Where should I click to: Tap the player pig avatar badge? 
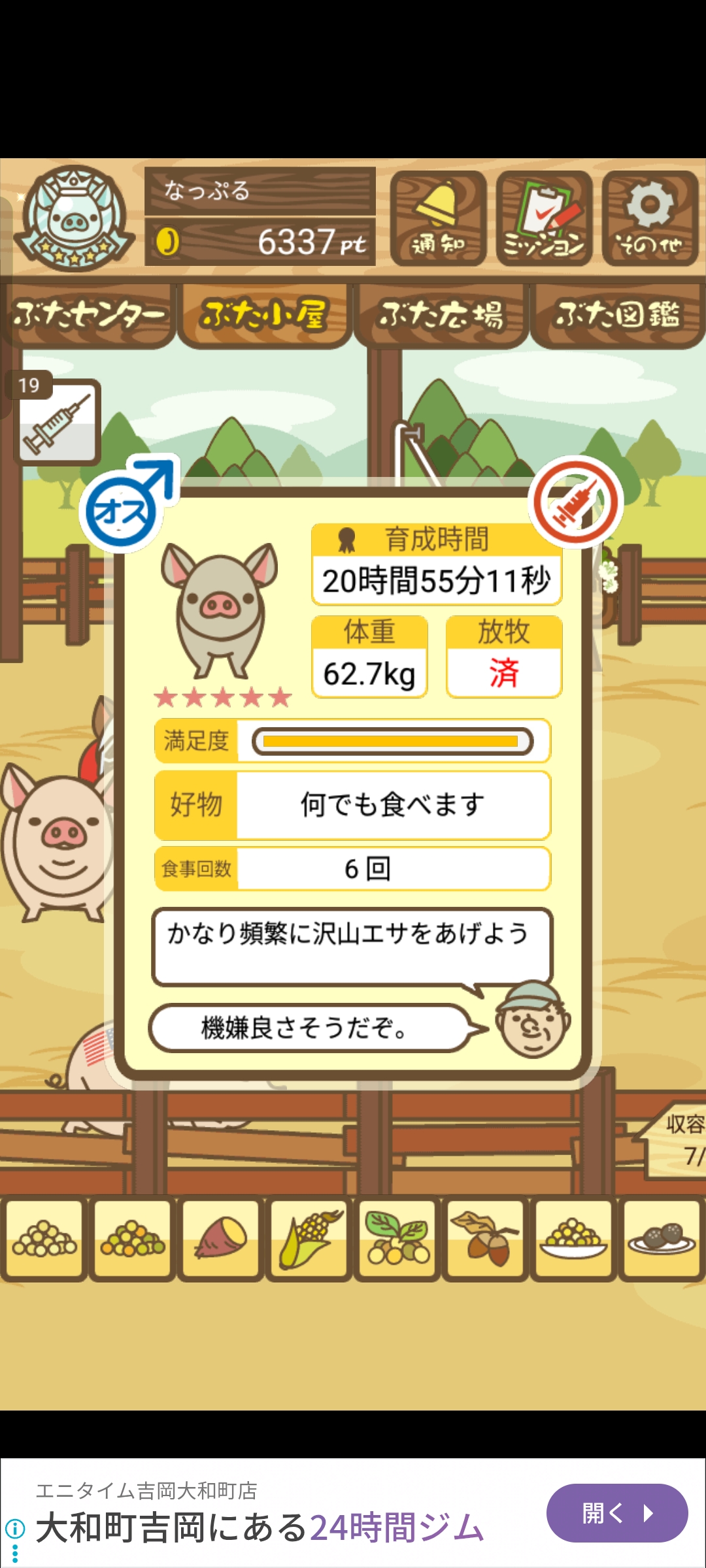click(71, 218)
